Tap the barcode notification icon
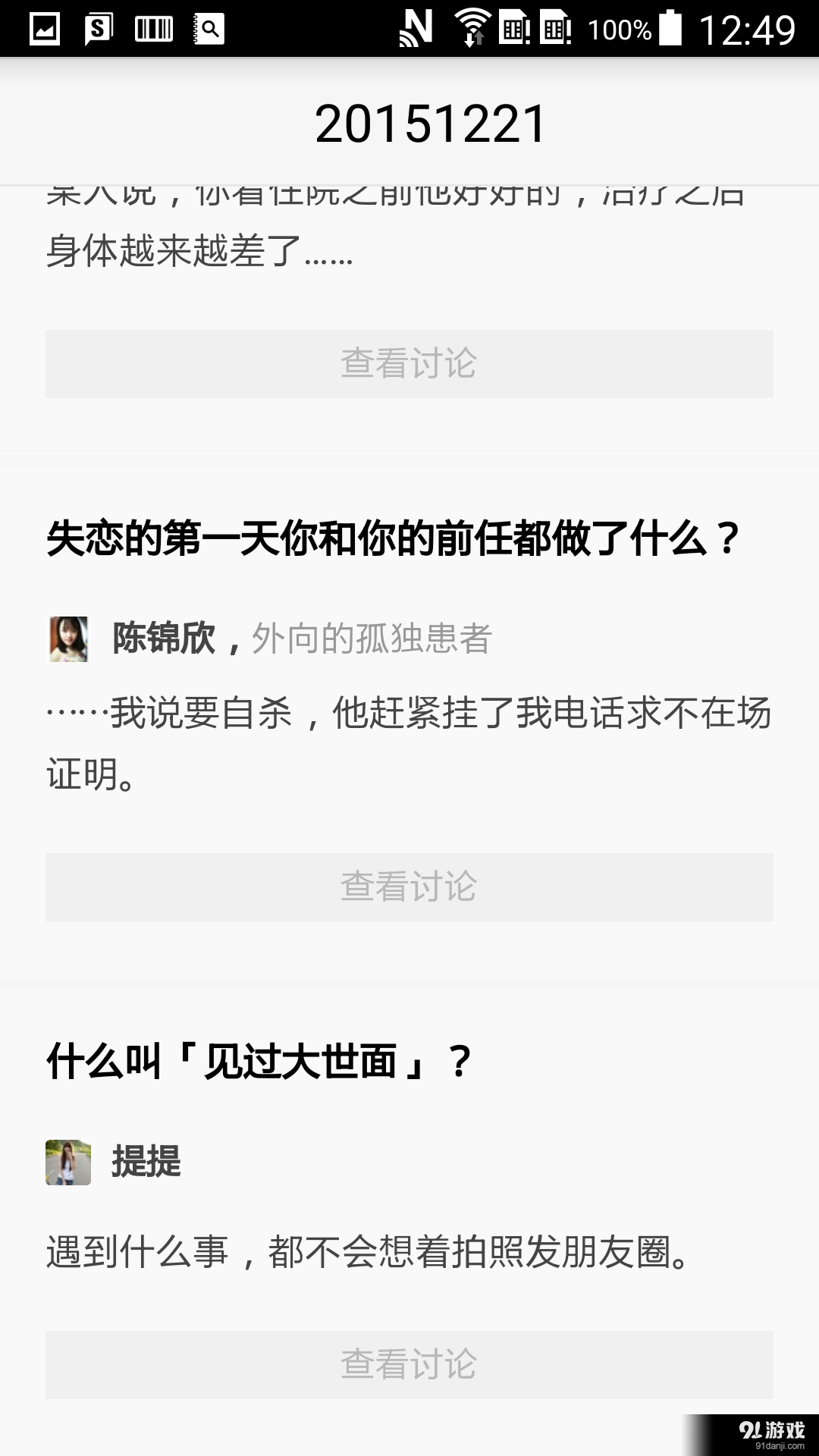Screen dimensions: 819x1456 154,30
